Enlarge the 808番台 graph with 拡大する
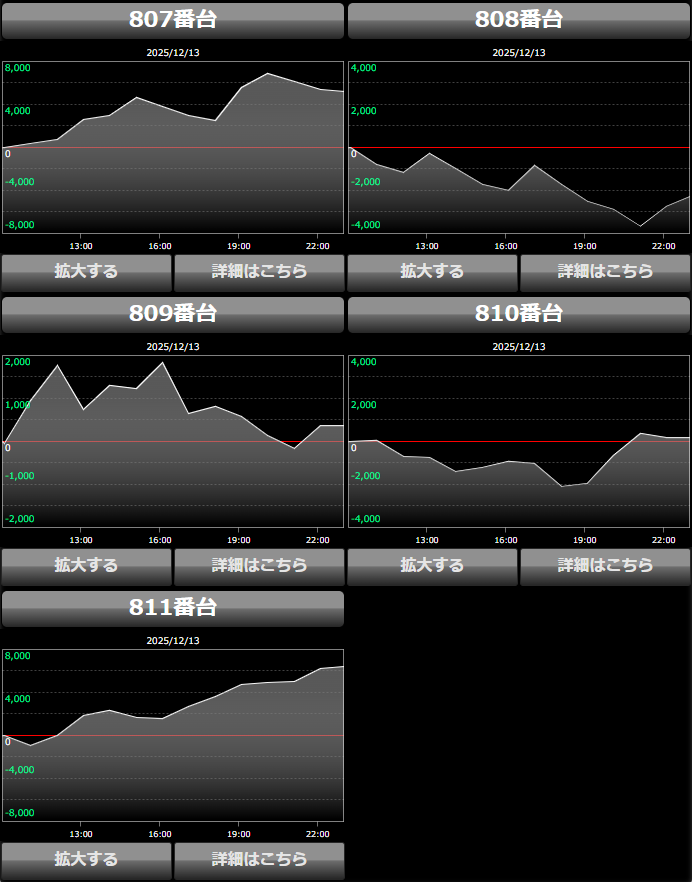 (432, 272)
